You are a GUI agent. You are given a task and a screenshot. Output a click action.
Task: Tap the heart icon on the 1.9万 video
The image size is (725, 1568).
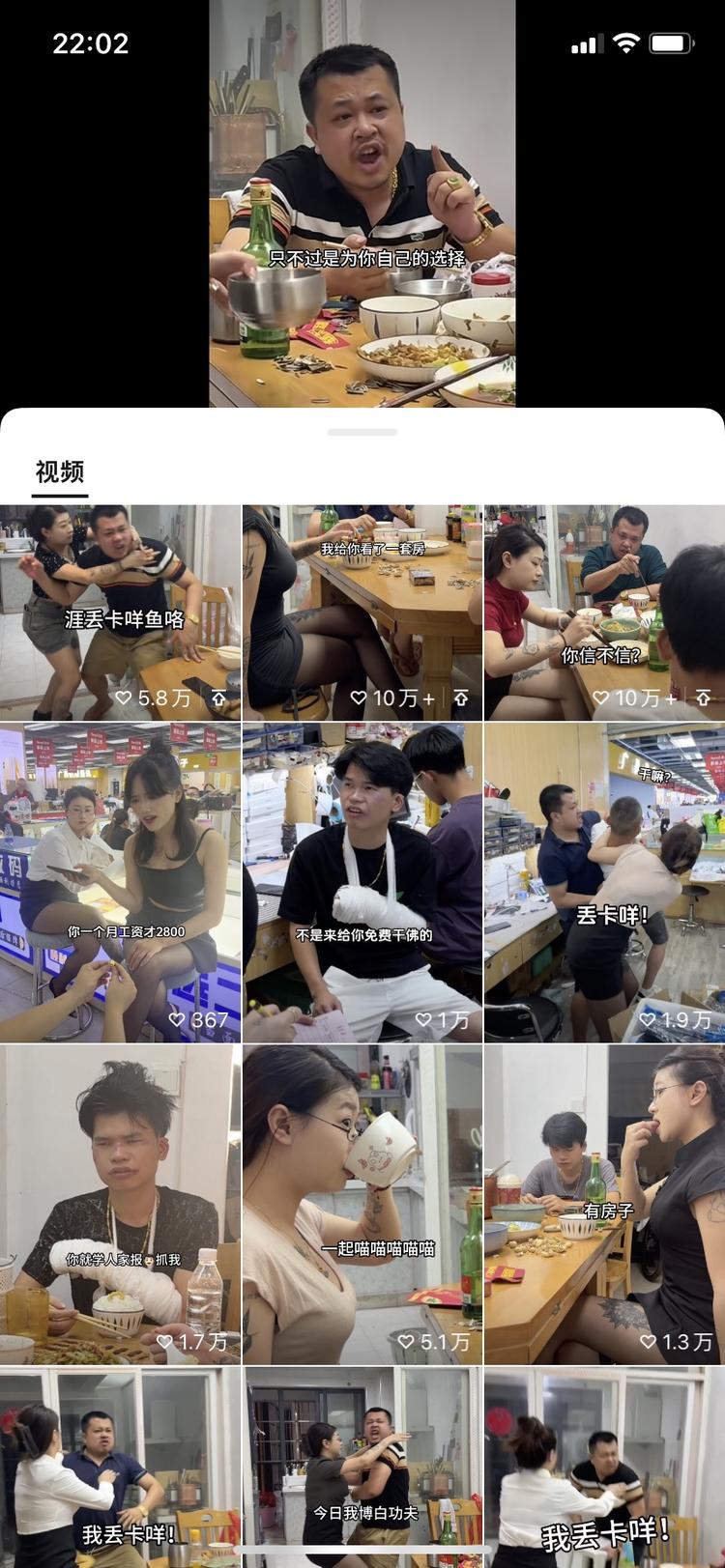[650, 1017]
